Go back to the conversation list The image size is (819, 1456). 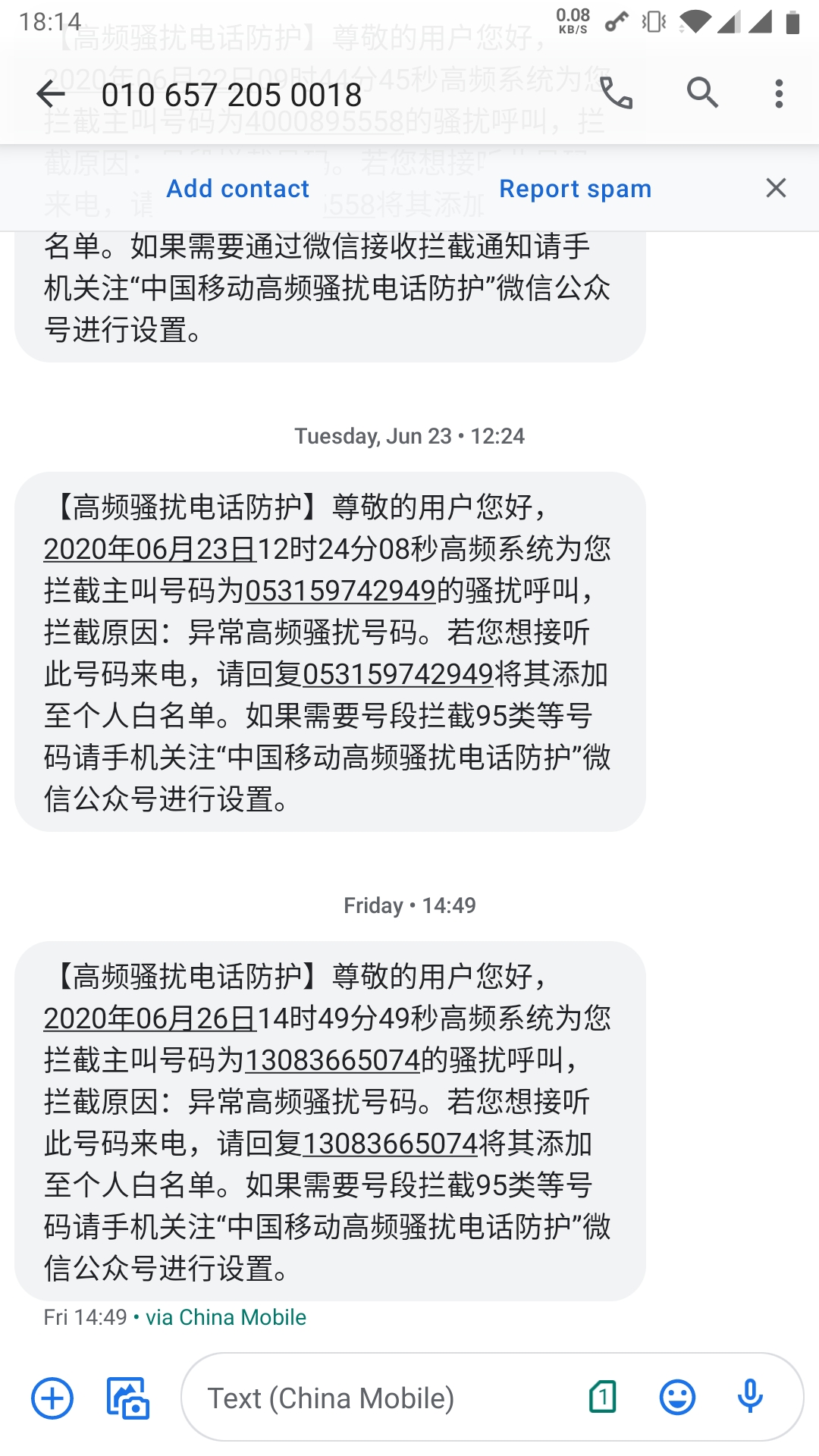click(x=51, y=94)
